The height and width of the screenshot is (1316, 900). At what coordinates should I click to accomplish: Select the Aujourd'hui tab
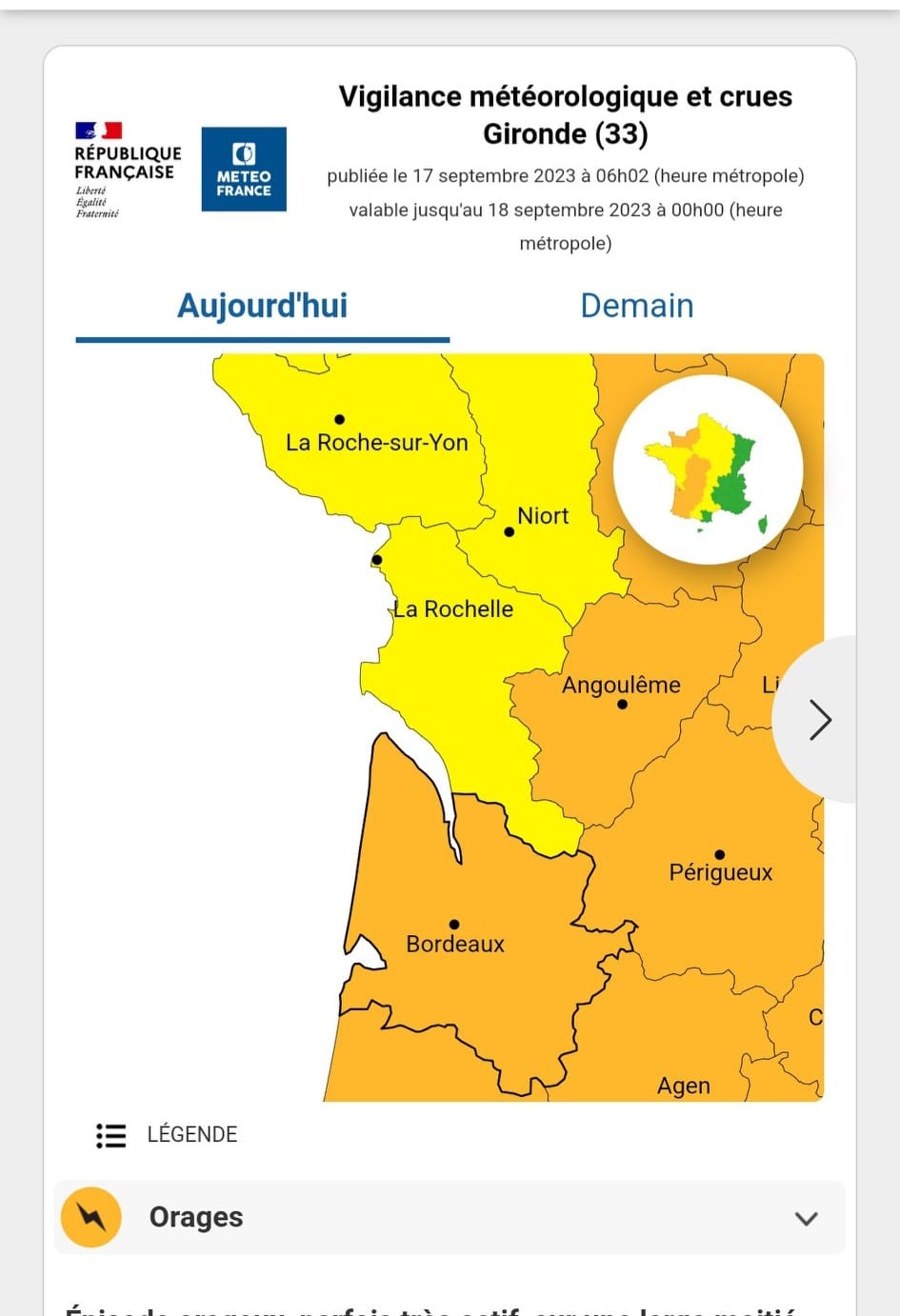(x=262, y=307)
